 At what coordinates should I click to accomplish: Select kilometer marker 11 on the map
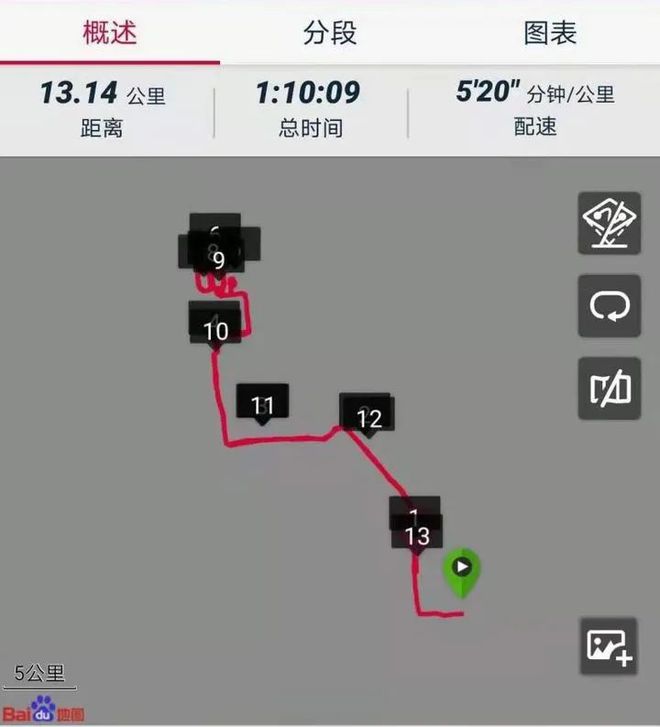pos(262,404)
